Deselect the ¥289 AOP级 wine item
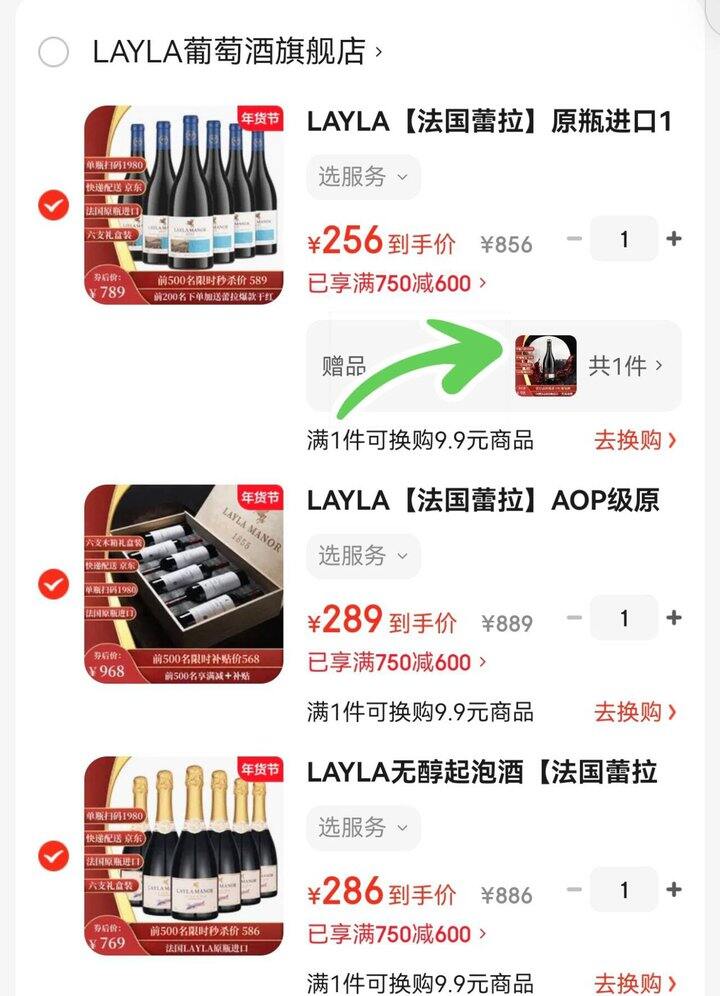 [53, 584]
